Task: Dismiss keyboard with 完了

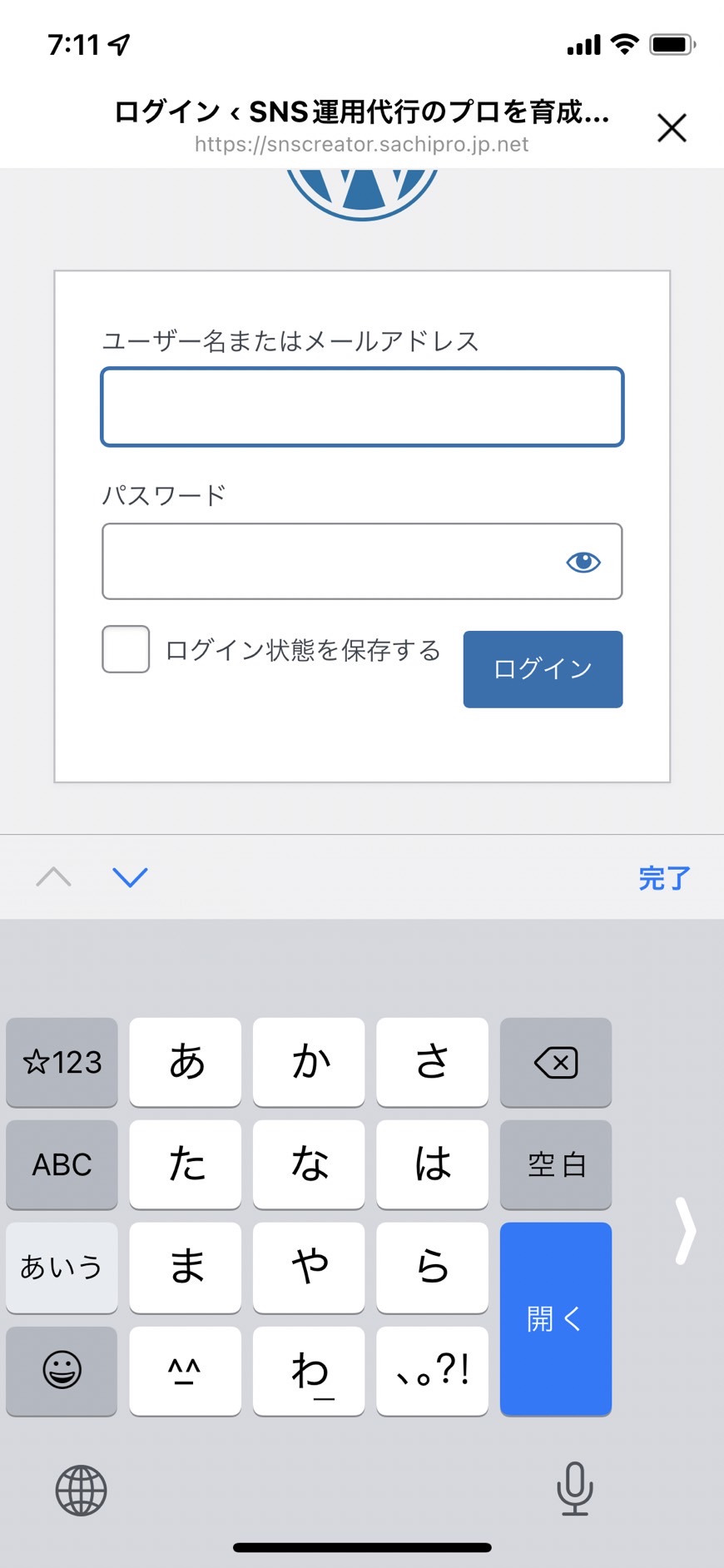Action: (664, 877)
